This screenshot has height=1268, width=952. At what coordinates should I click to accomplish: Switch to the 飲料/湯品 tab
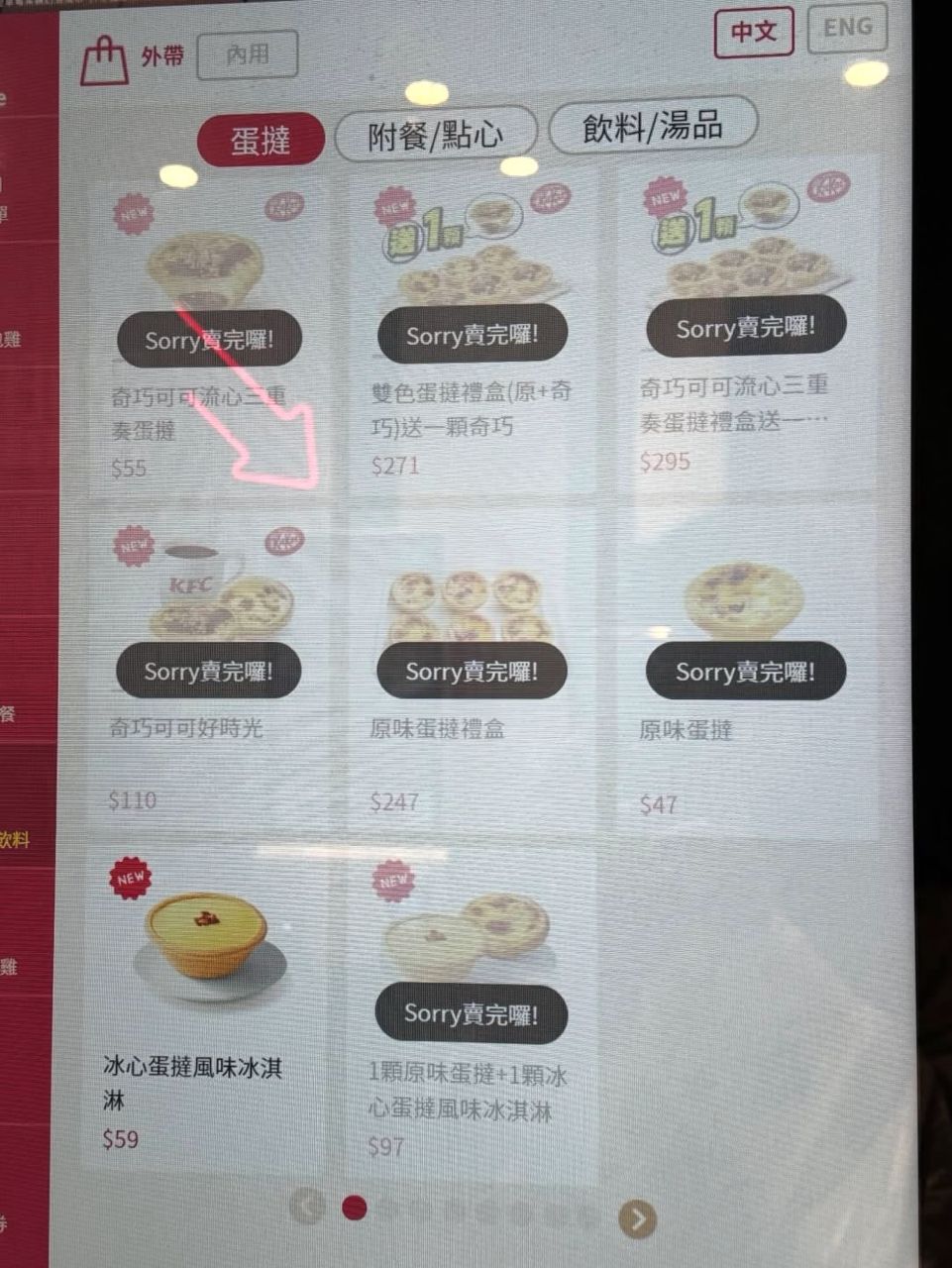[652, 126]
